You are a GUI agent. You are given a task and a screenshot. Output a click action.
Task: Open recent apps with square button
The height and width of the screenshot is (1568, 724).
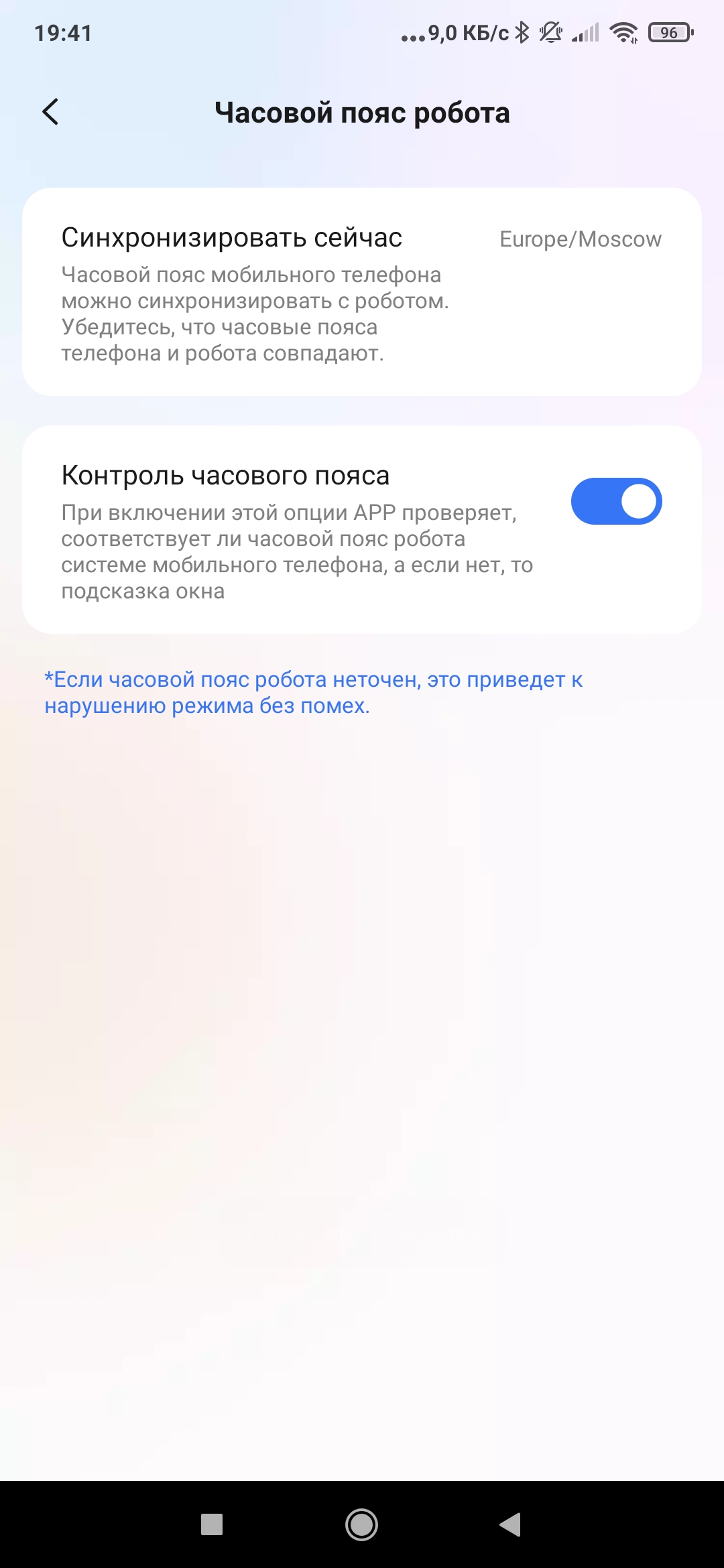(x=212, y=1525)
